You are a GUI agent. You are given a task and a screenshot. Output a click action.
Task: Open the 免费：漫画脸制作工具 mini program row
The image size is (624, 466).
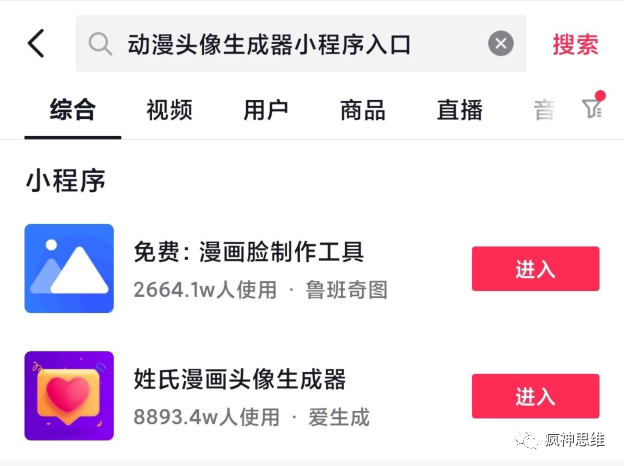coord(250,269)
